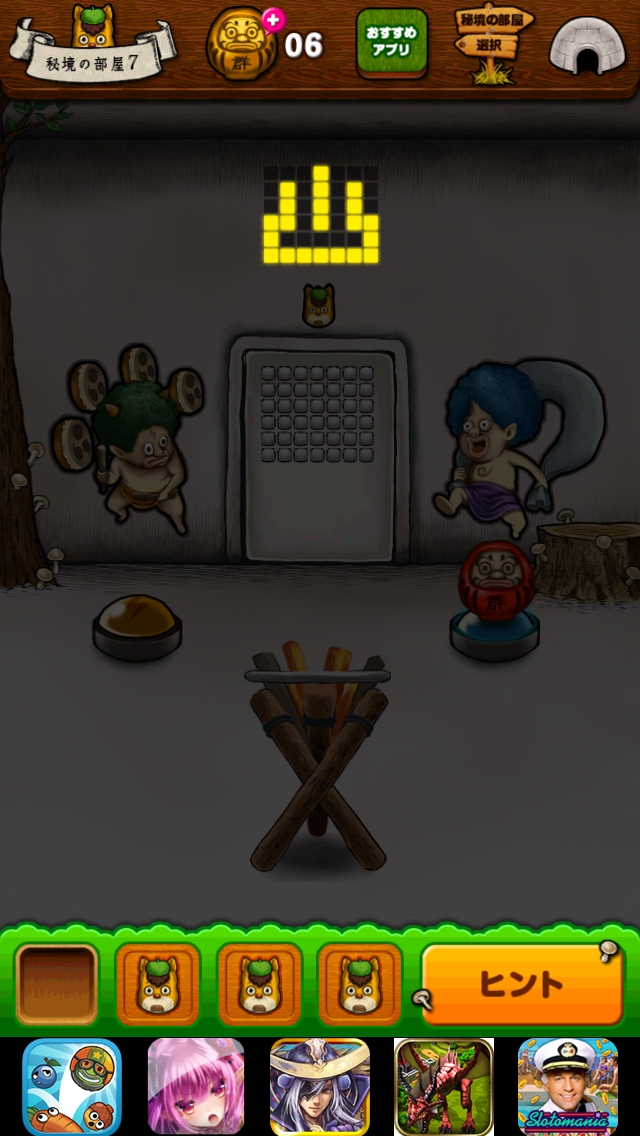
Task: Open the red dragon game ad
Action: click(x=443, y=1086)
